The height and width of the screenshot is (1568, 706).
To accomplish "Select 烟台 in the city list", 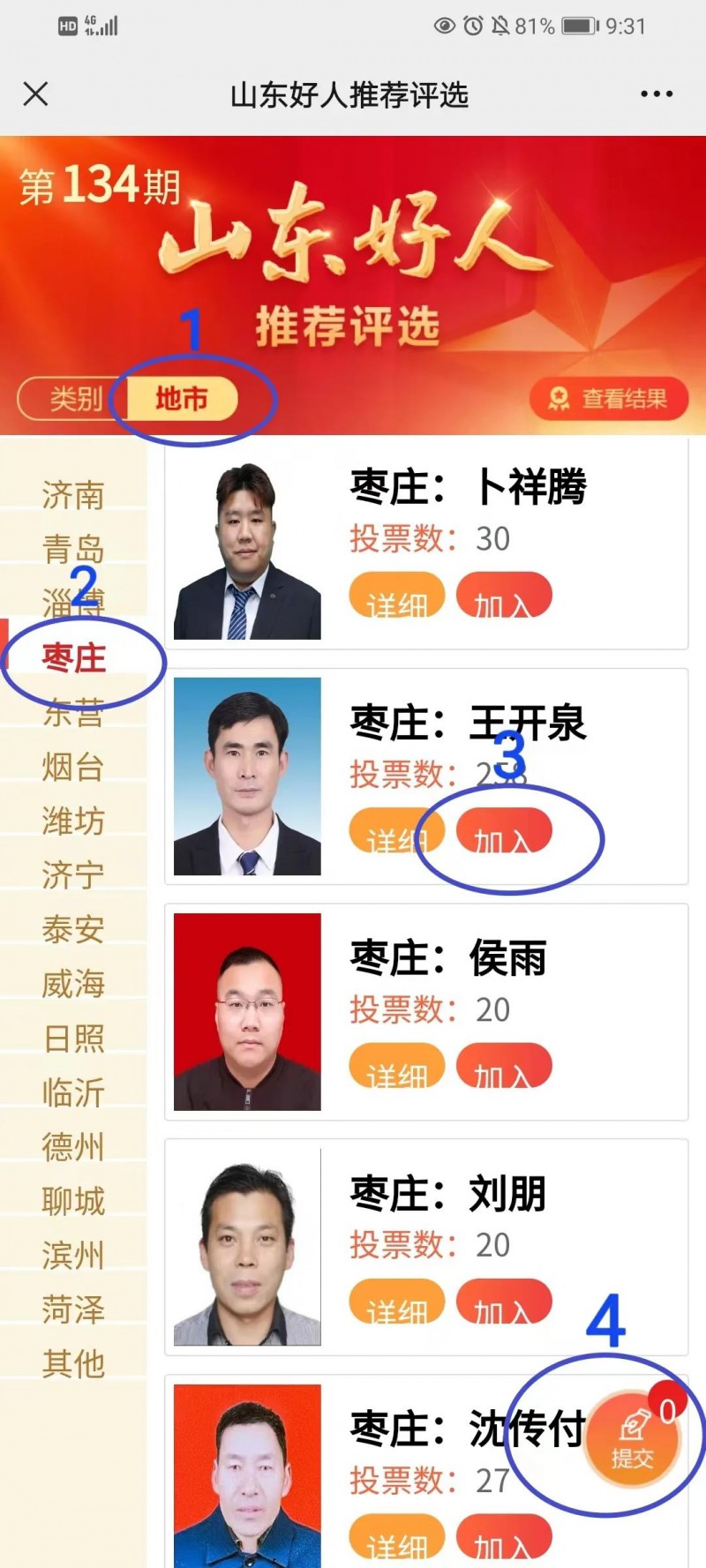I will pos(73,767).
